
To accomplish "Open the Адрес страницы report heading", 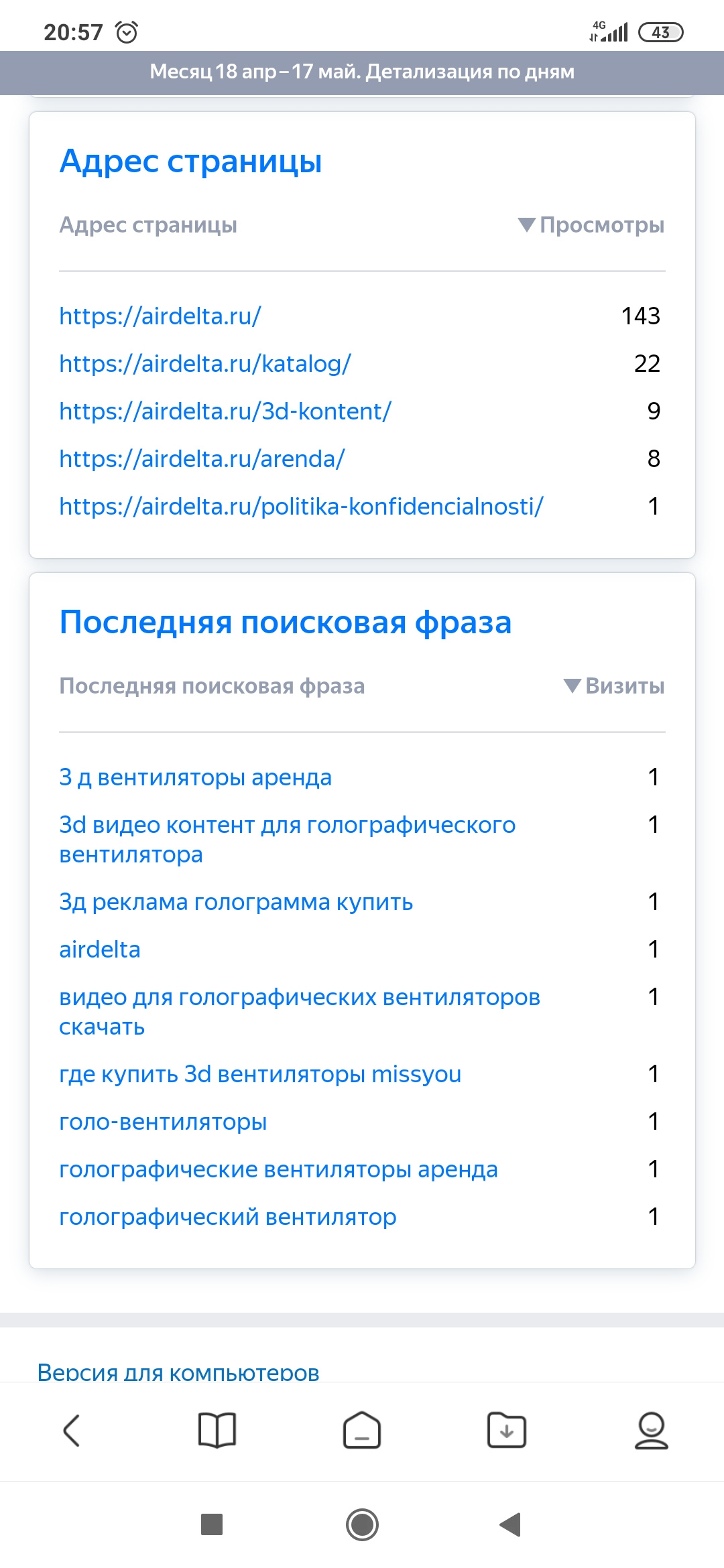I will pos(190,161).
